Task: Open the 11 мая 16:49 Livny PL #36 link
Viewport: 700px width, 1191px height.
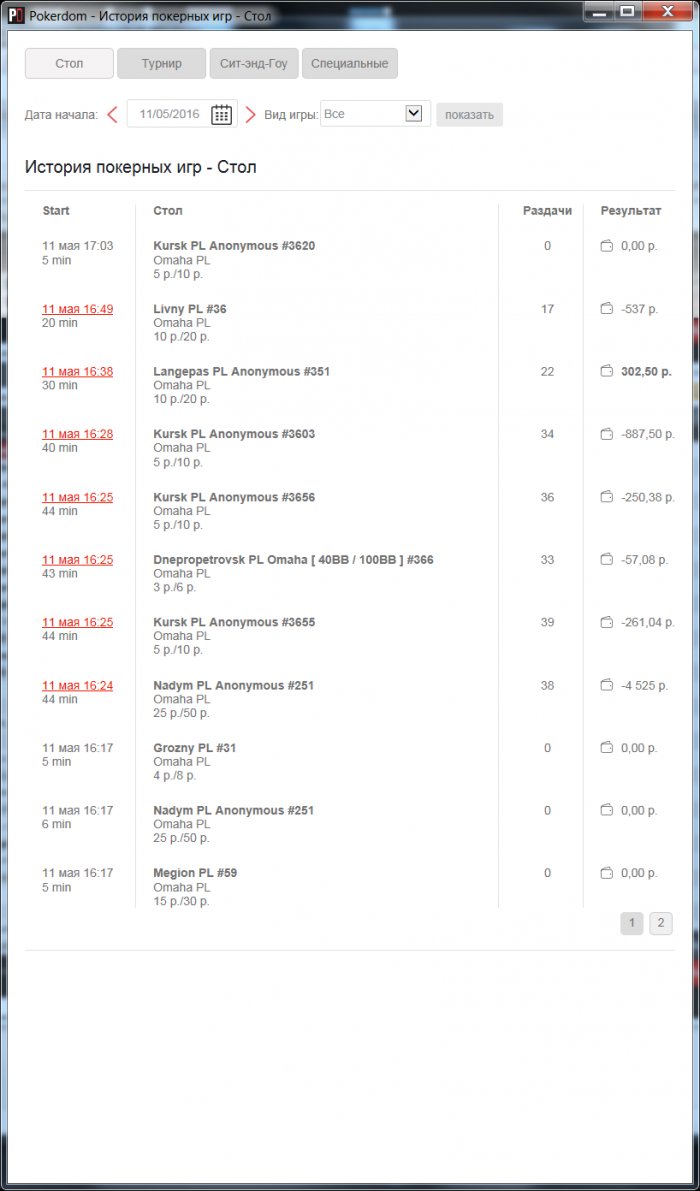Action: [77, 309]
